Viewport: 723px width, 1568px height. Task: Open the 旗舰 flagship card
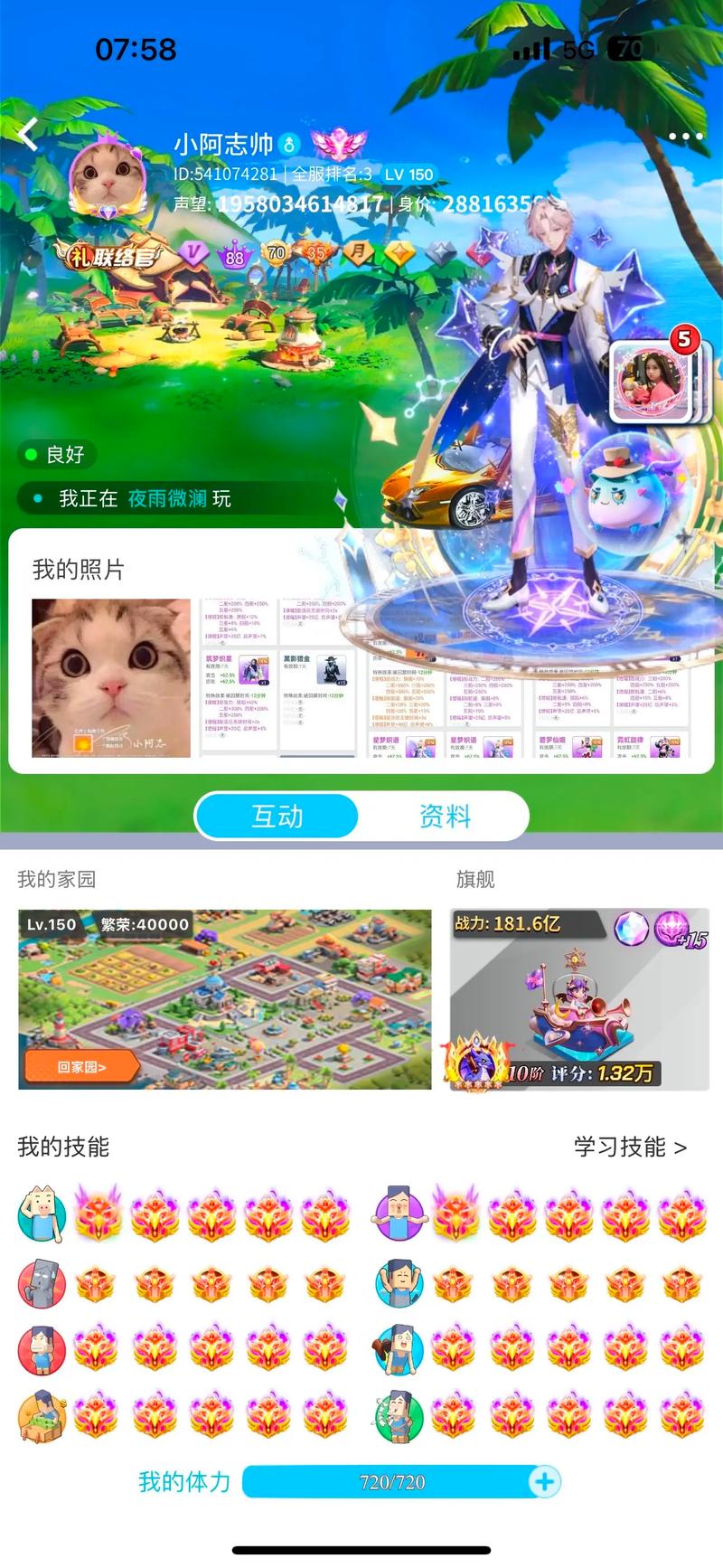coord(578,999)
